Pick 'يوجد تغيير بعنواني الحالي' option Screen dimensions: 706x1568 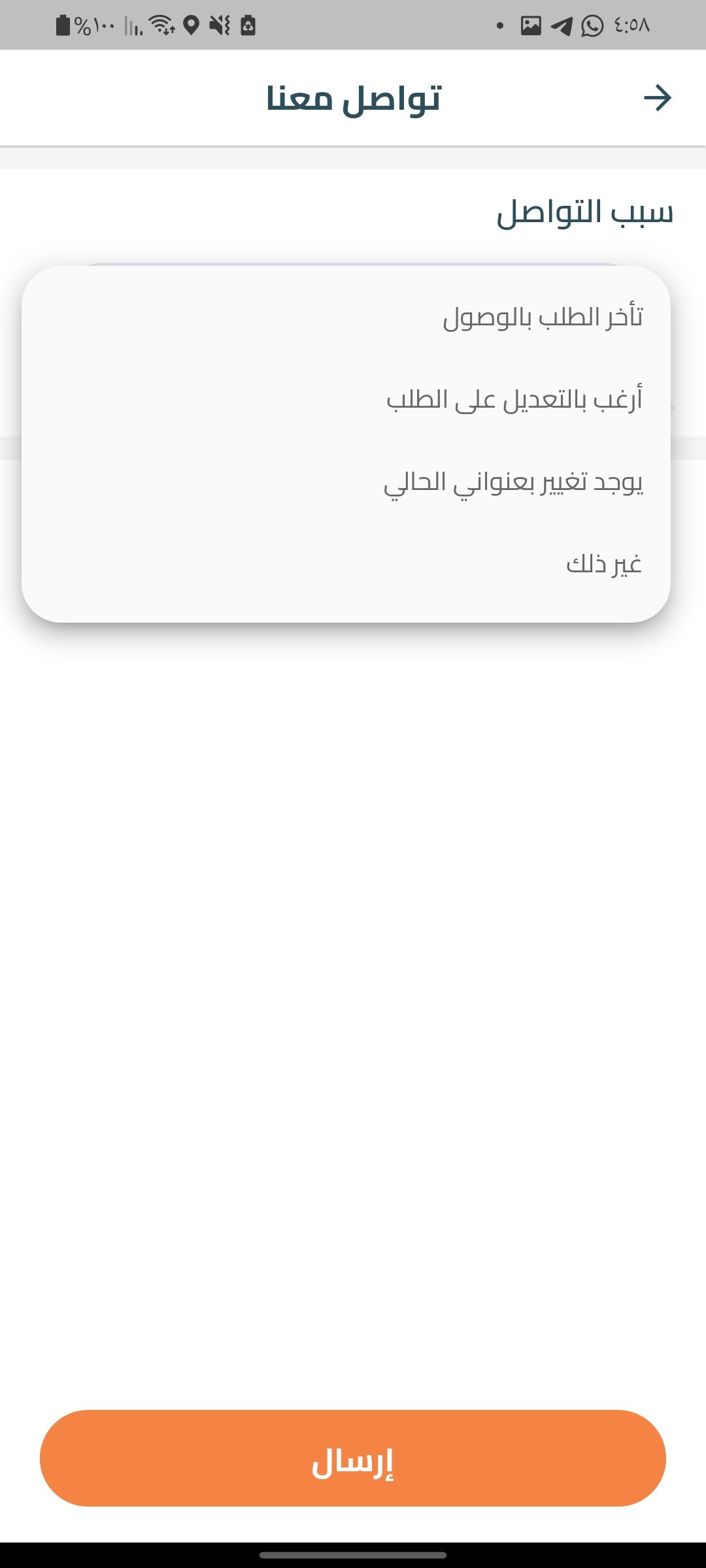pos(513,483)
